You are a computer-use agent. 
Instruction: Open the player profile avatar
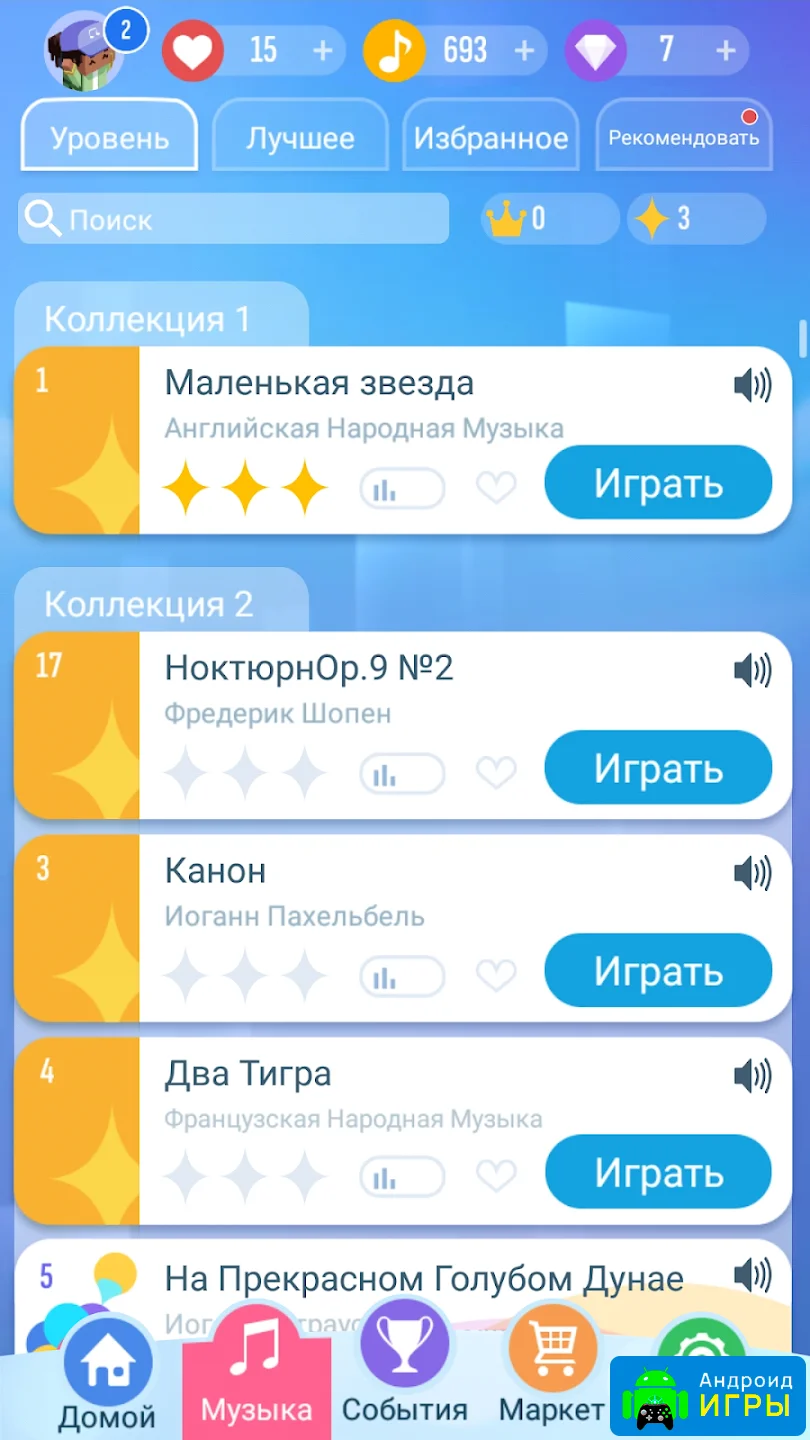tap(85, 51)
